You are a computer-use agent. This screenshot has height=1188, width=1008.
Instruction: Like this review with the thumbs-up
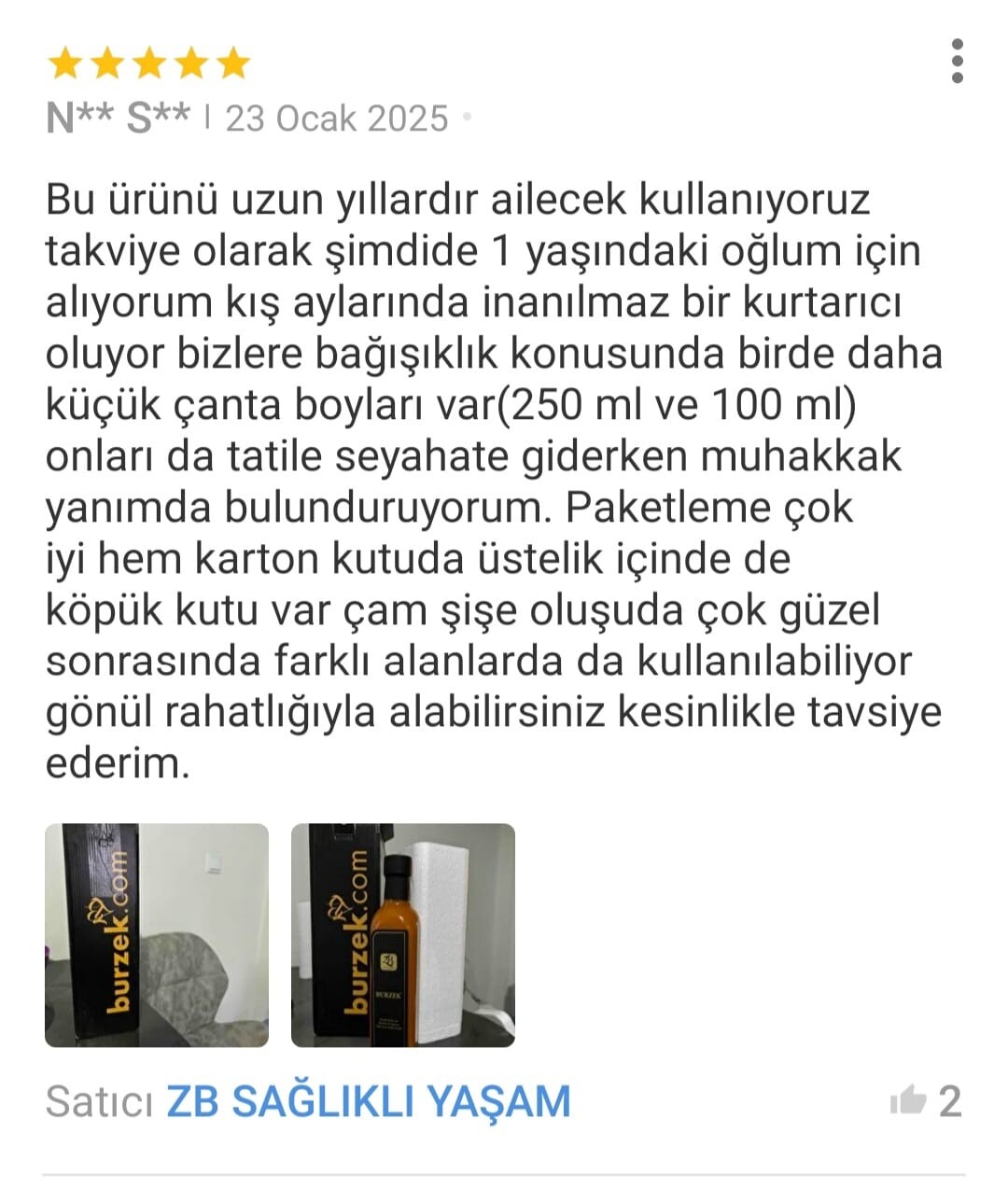click(908, 1101)
